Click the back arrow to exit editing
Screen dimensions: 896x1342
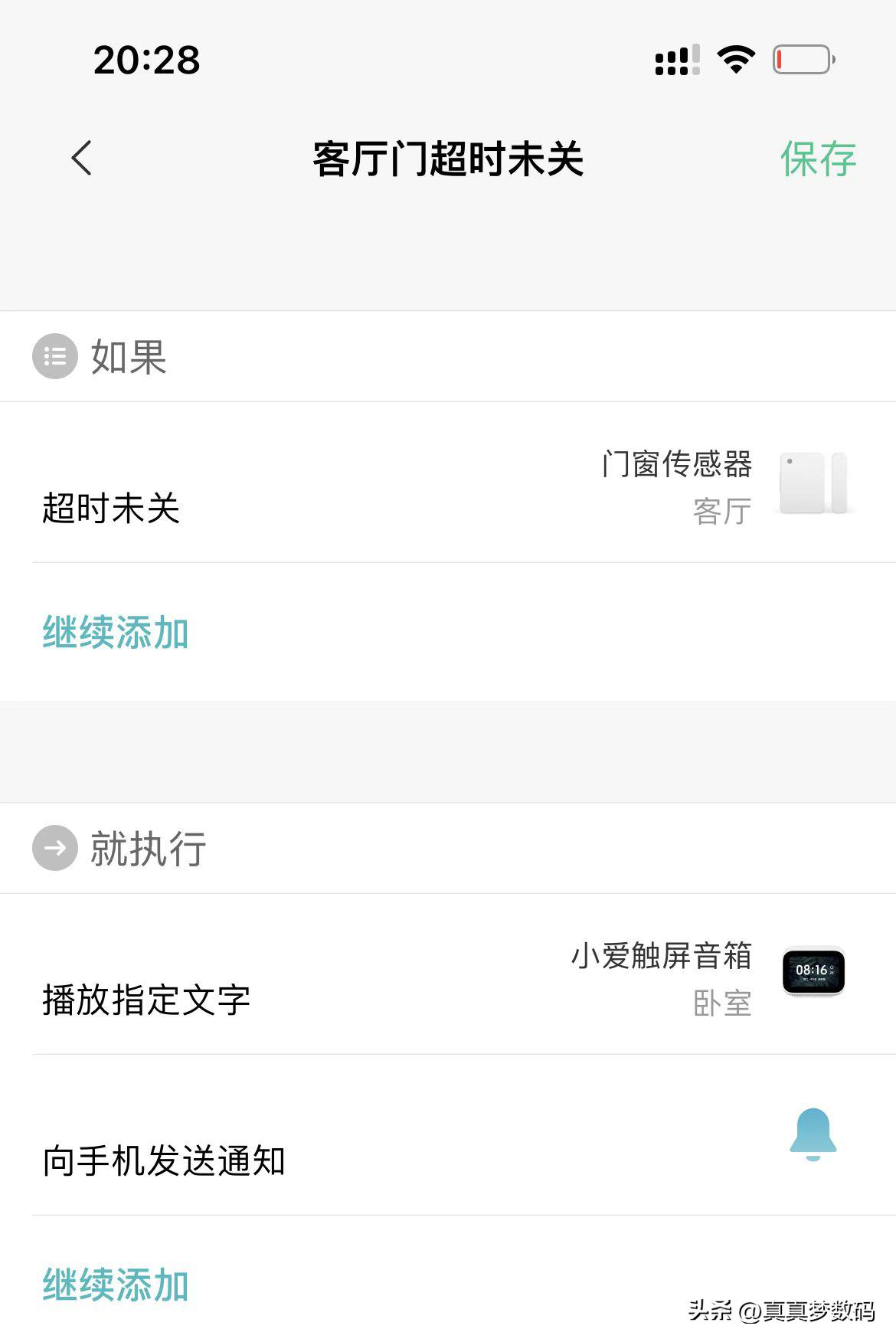(80, 159)
